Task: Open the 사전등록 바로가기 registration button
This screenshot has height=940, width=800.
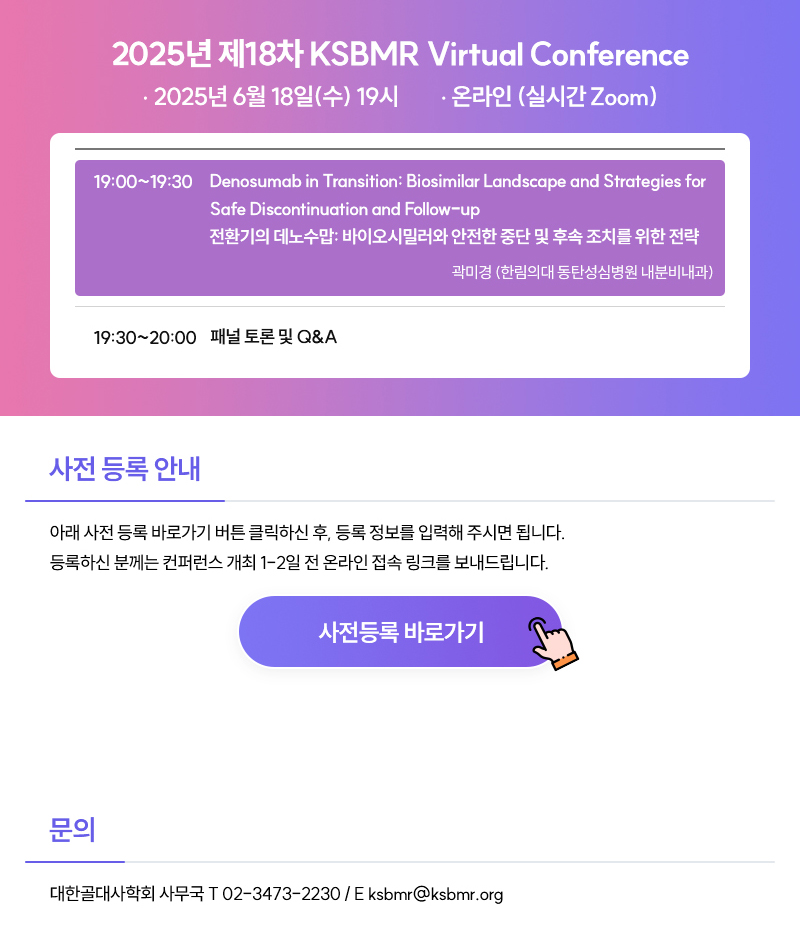Action: click(400, 632)
